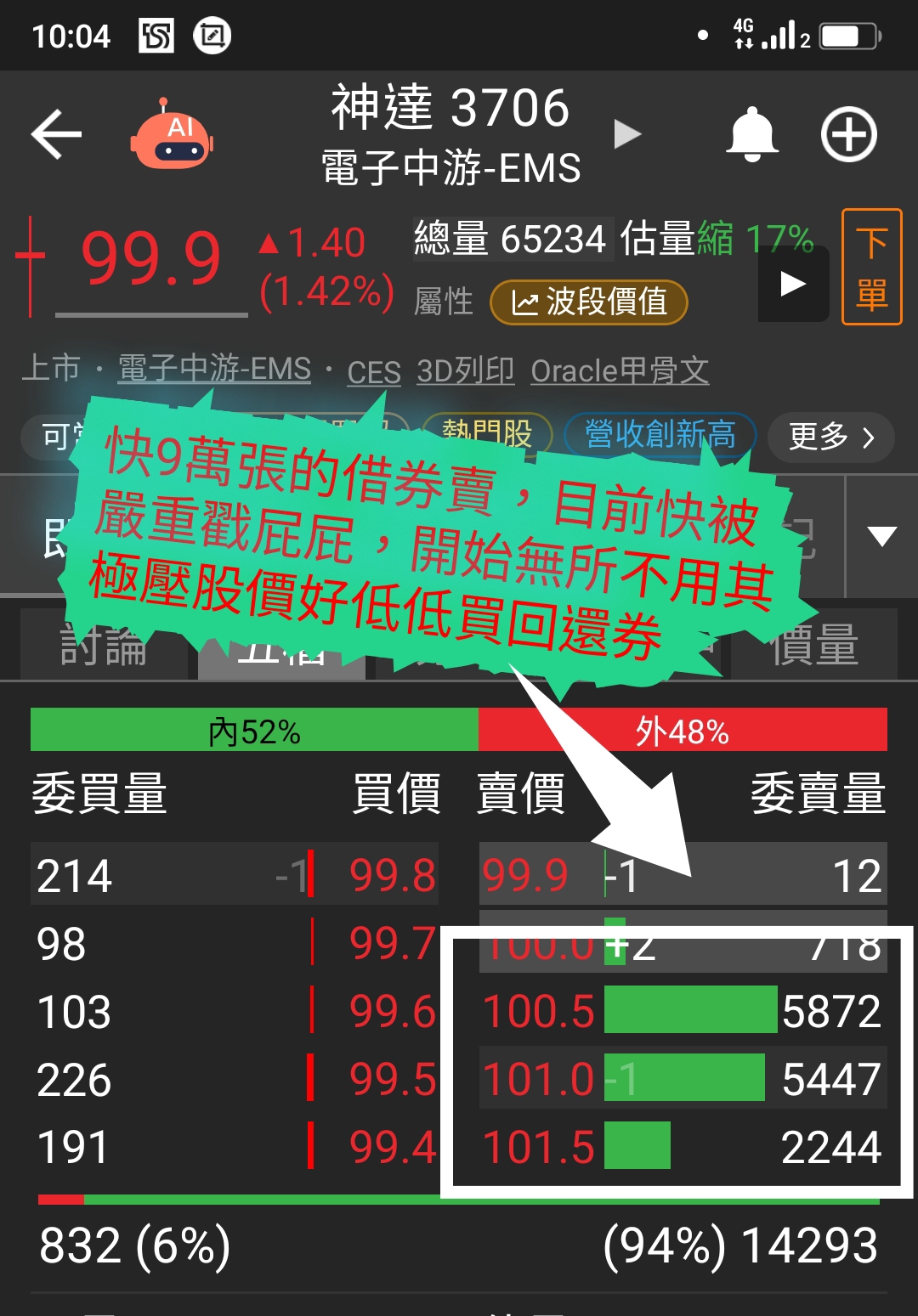Image resolution: width=918 pixels, height=1316 pixels.
Task: Switch to next stock with the title arrow
Action: 627,134
